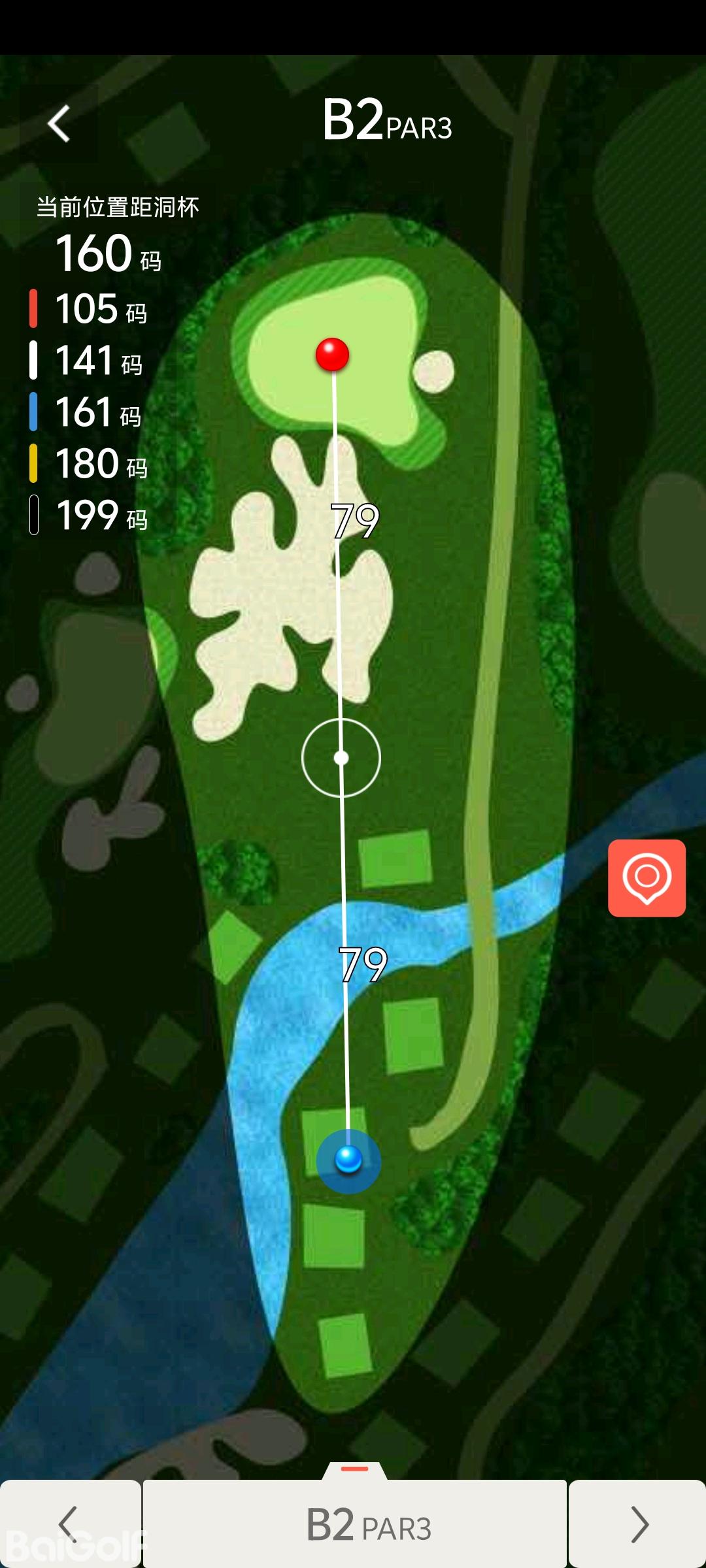706x1568 pixels.
Task: Go back using the top-left arrow
Action: (x=59, y=123)
